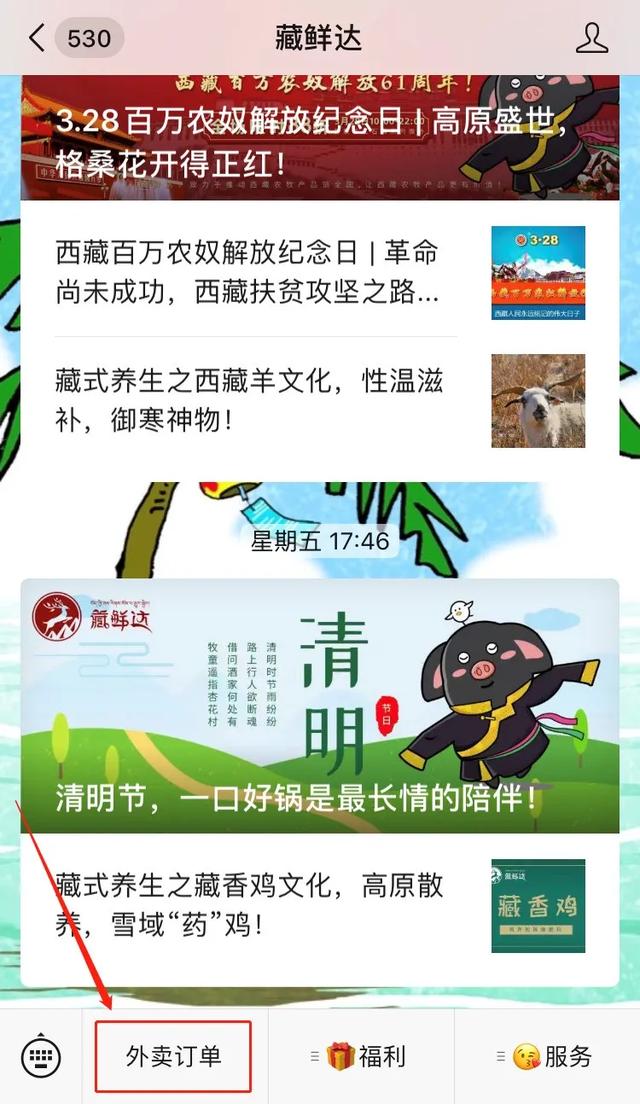Open the 外卖订单 menu
The height and width of the screenshot is (1104, 640).
coord(174,1057)
